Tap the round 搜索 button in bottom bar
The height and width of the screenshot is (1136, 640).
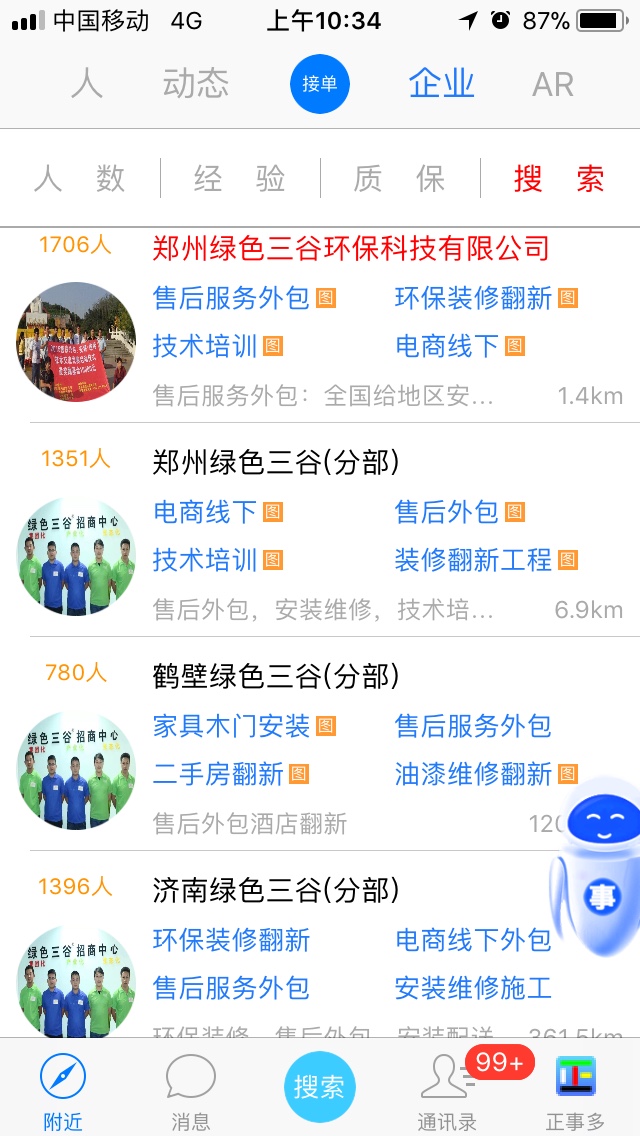(x=320, y=1087)
